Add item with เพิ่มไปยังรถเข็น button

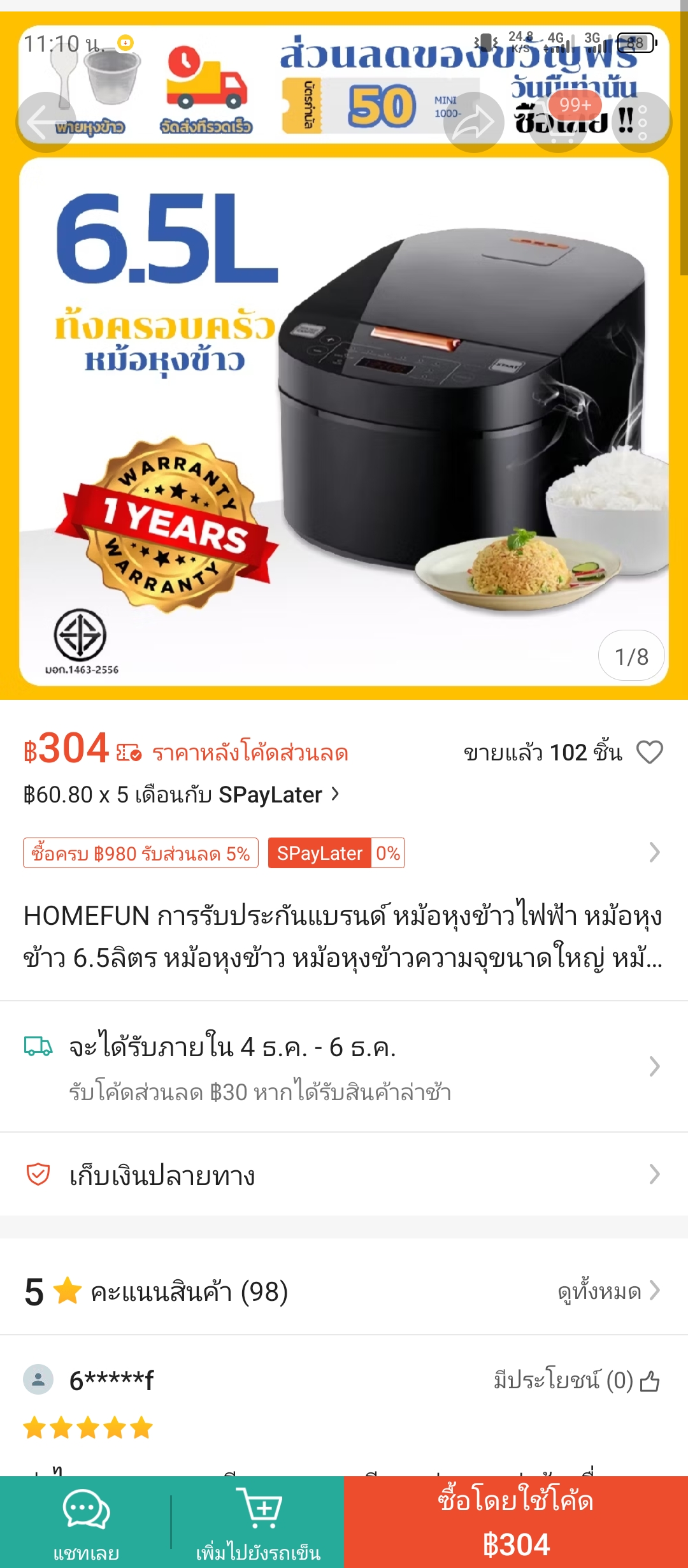(x=258, y=1522)
